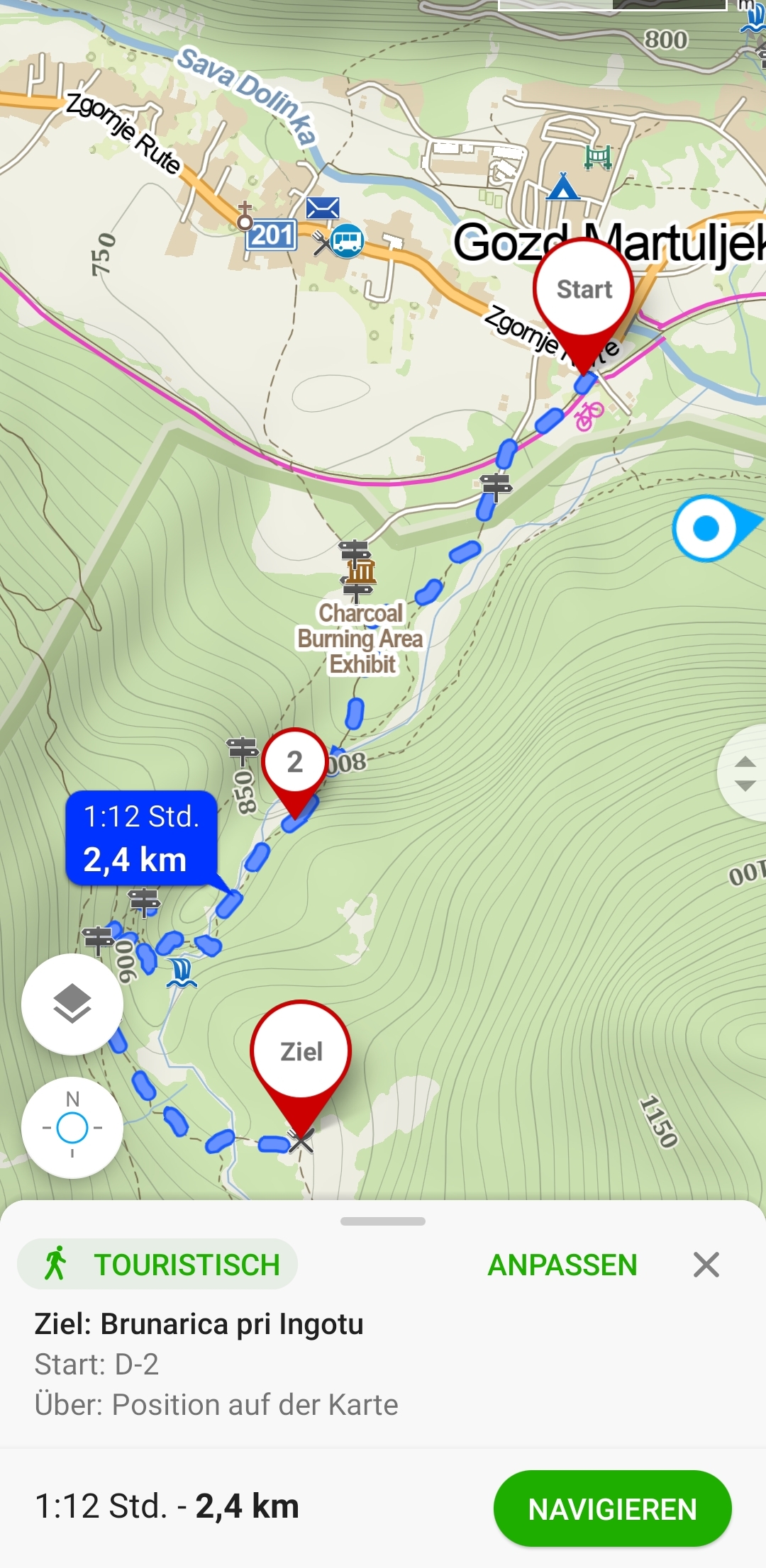Screen dimensions: 766x1568
Task: Select waypoint 2 pin on the route
Action: [295, 763]
